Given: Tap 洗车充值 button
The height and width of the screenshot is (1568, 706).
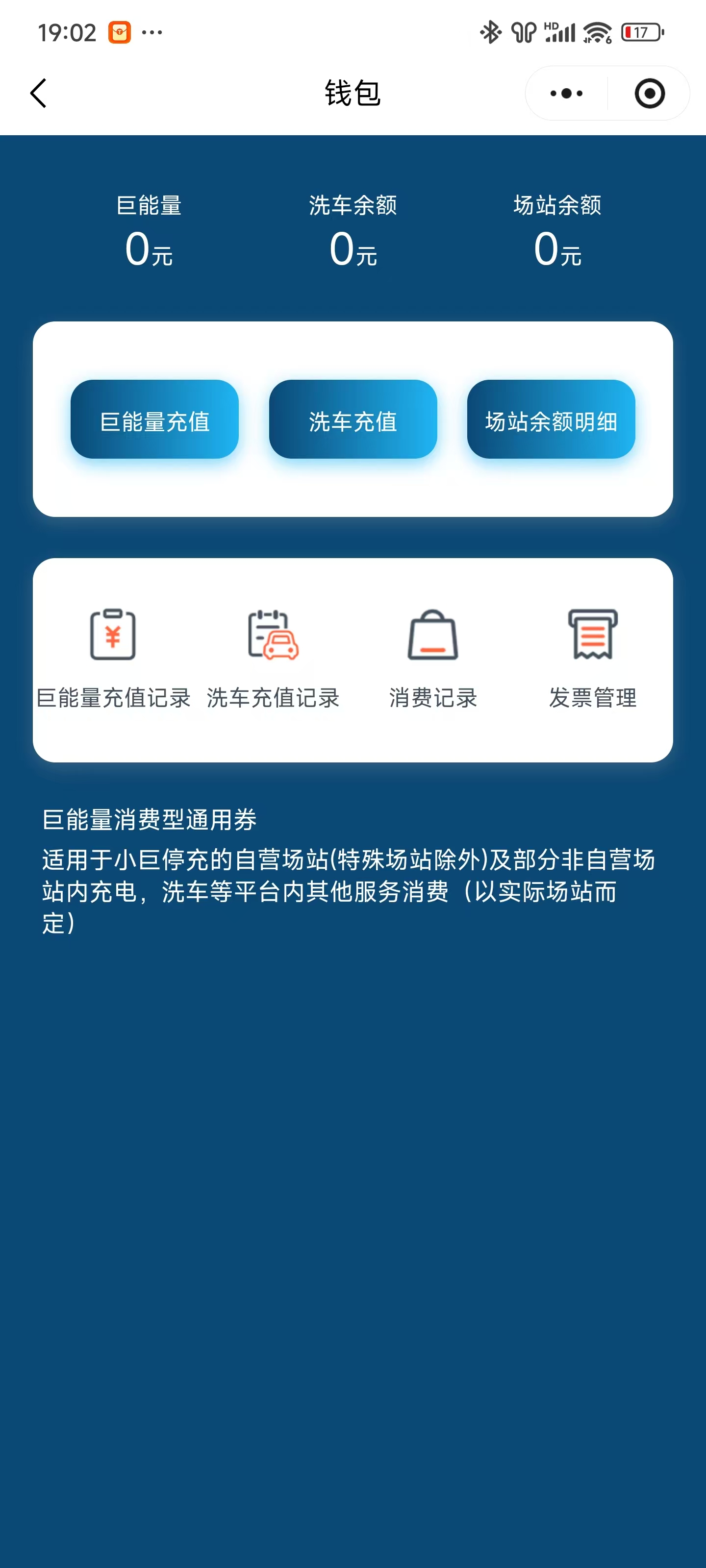Looking at the screenshot, I should pyautogui.click(x=353, y=419).
